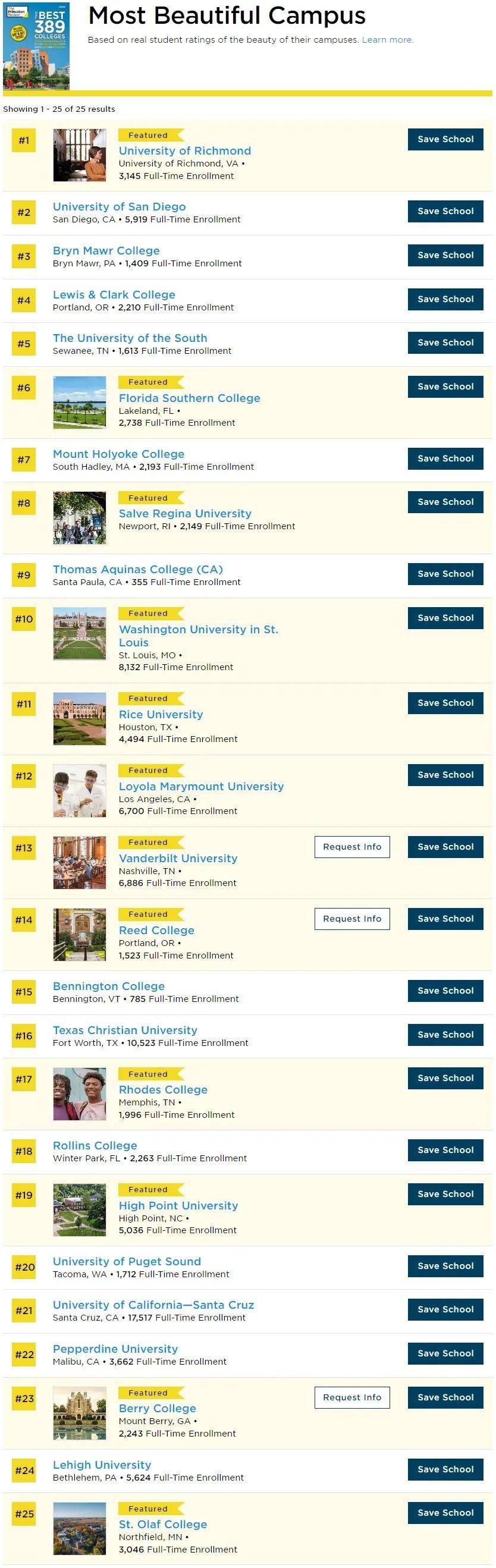
Task: Save Rice University to list
Action: point(445,703)
